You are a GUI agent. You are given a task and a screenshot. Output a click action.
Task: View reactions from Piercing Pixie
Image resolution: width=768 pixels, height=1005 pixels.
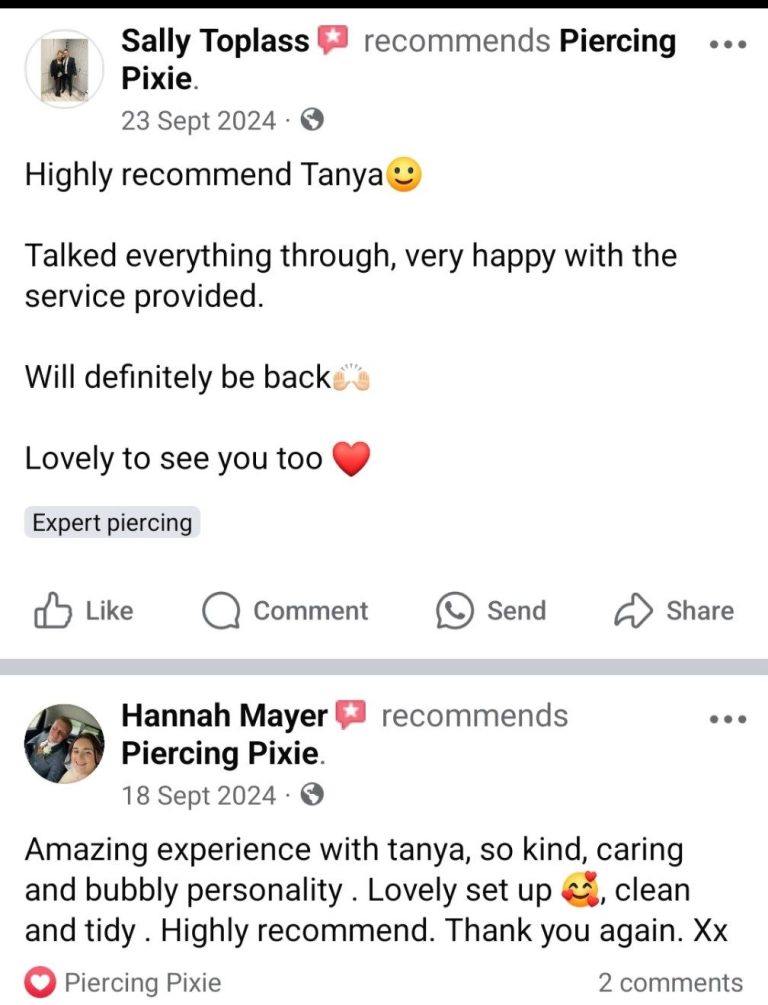[x=124, y=983]
